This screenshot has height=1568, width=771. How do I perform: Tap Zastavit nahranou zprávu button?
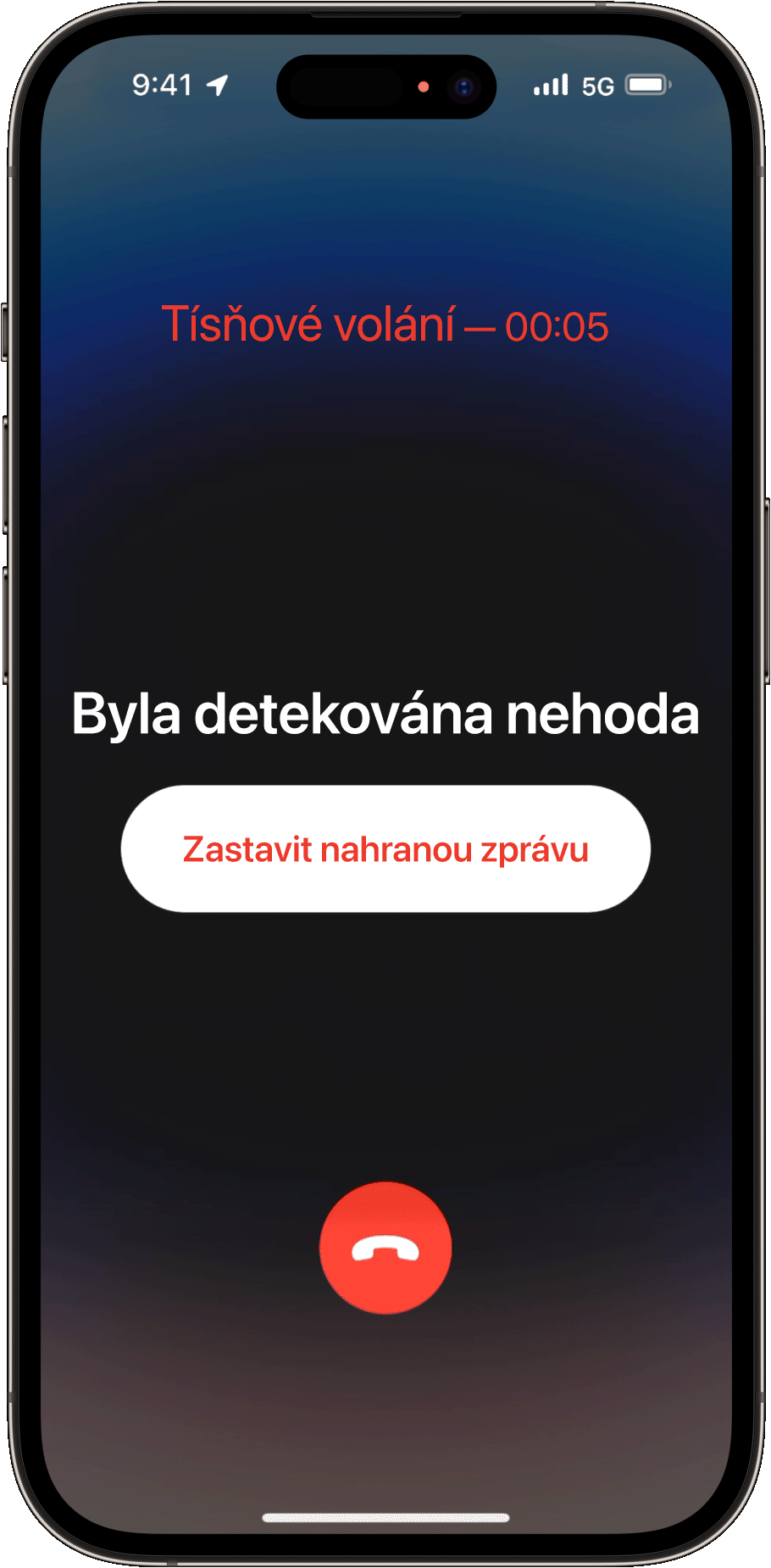(385, 848)
